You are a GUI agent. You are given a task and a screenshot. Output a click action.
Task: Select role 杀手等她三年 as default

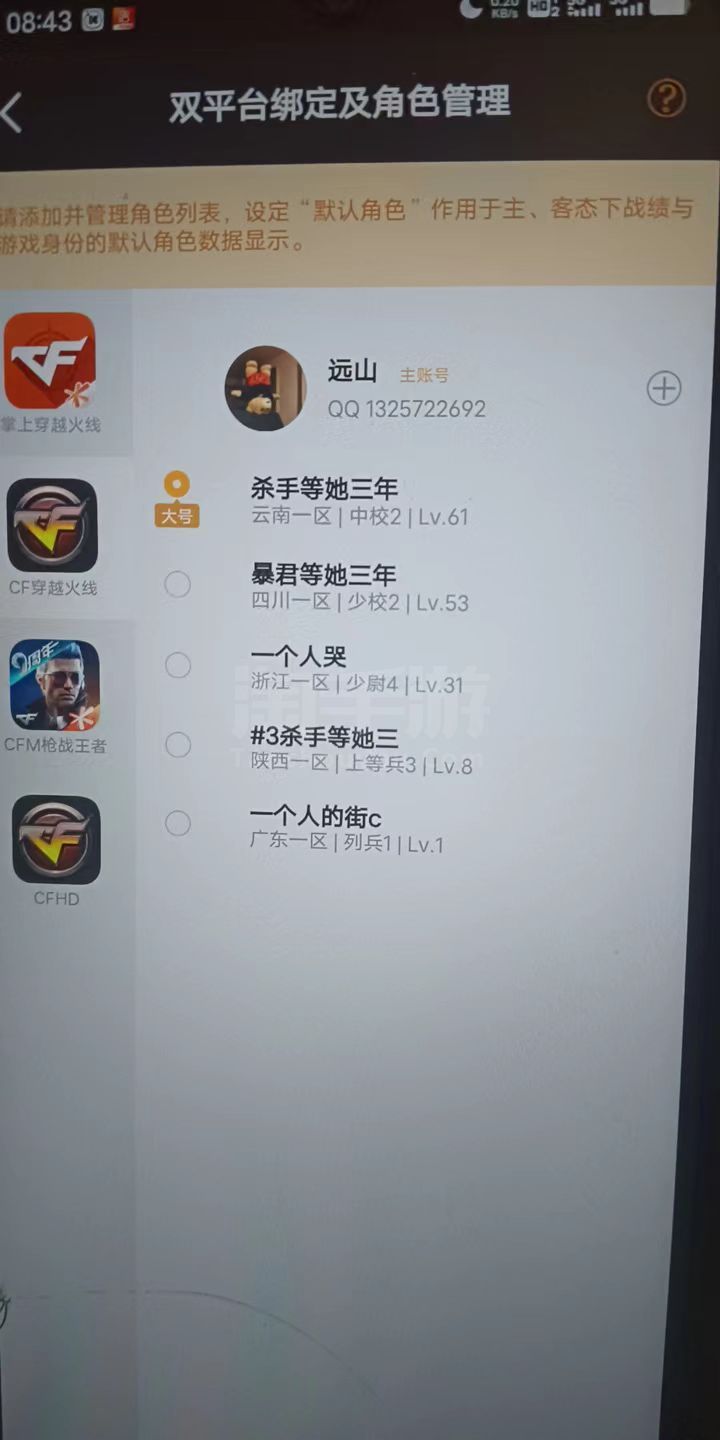pos(177,486)
